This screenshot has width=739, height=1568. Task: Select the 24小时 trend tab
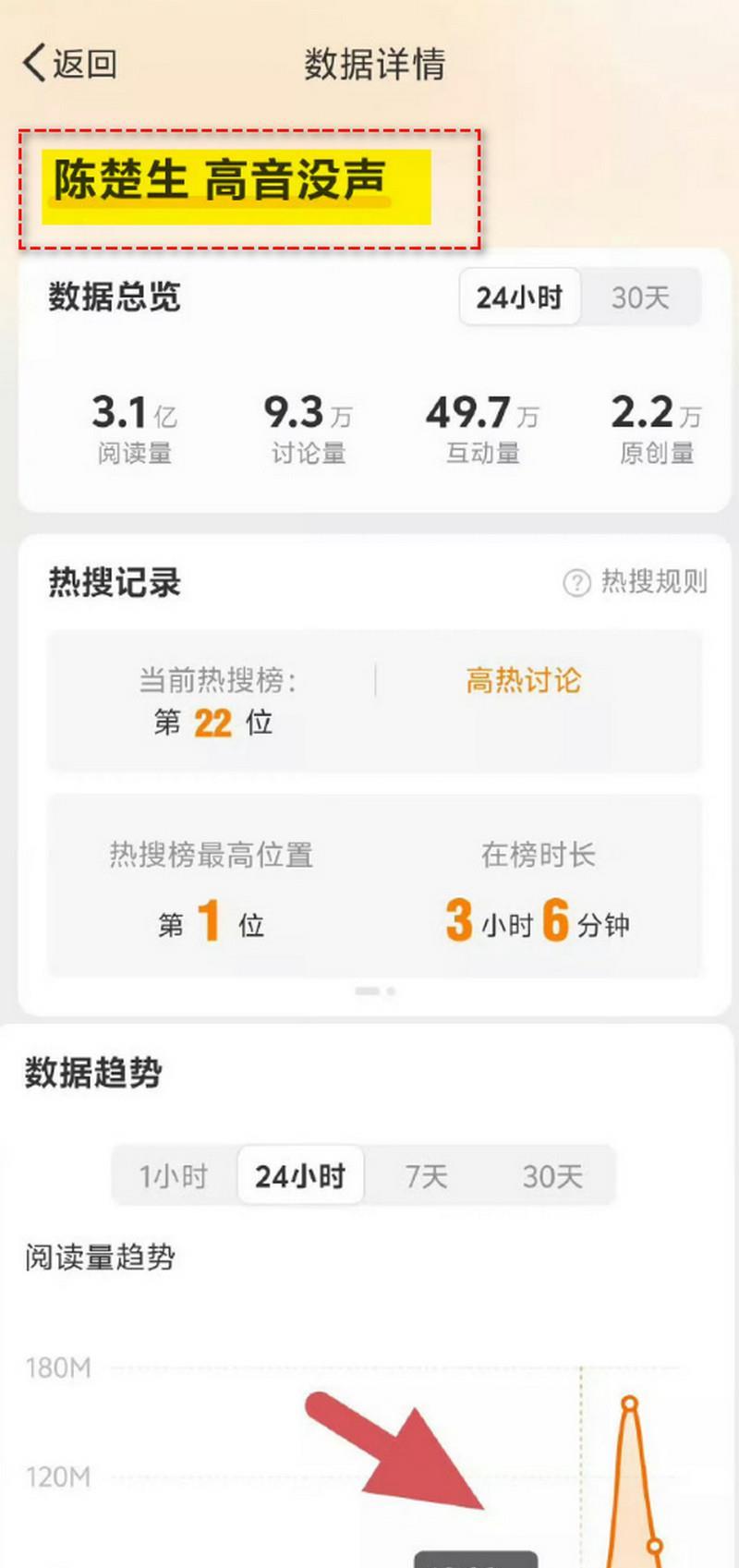[300, 1176]
